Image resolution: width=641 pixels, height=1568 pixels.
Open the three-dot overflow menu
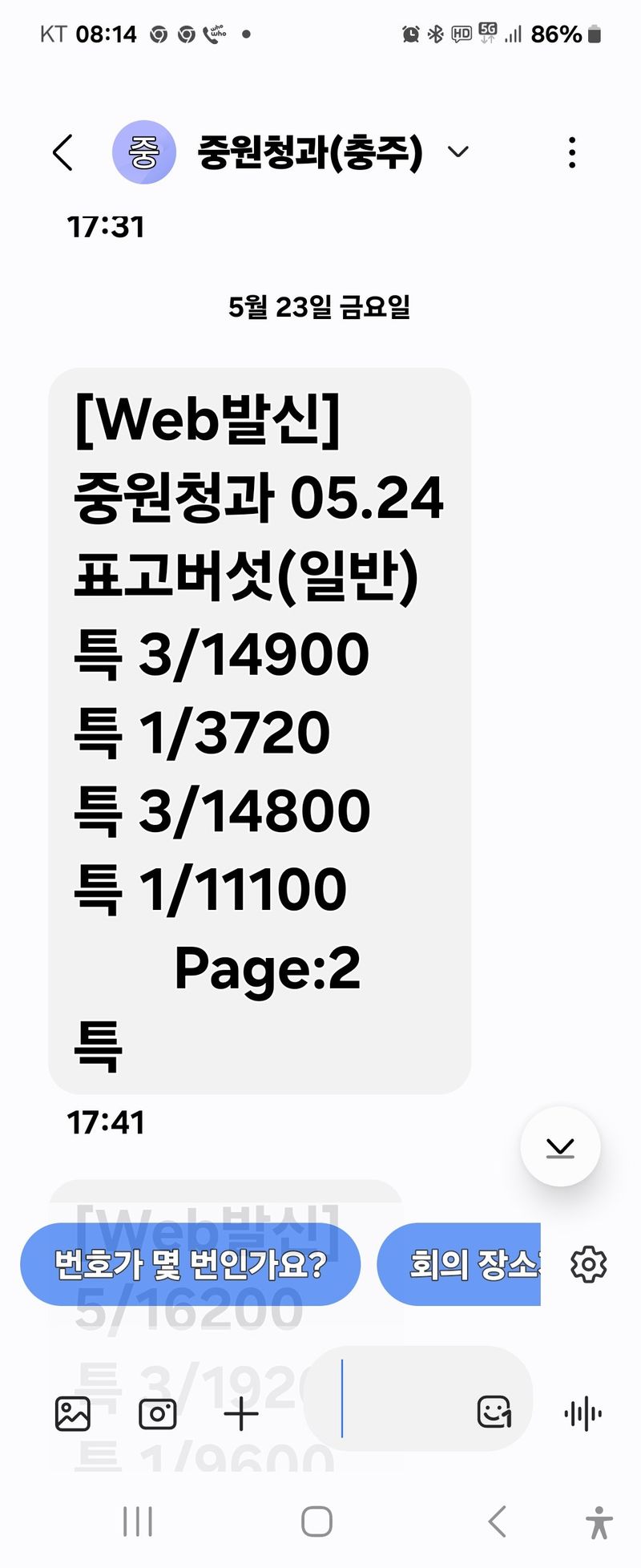point(571,152)
